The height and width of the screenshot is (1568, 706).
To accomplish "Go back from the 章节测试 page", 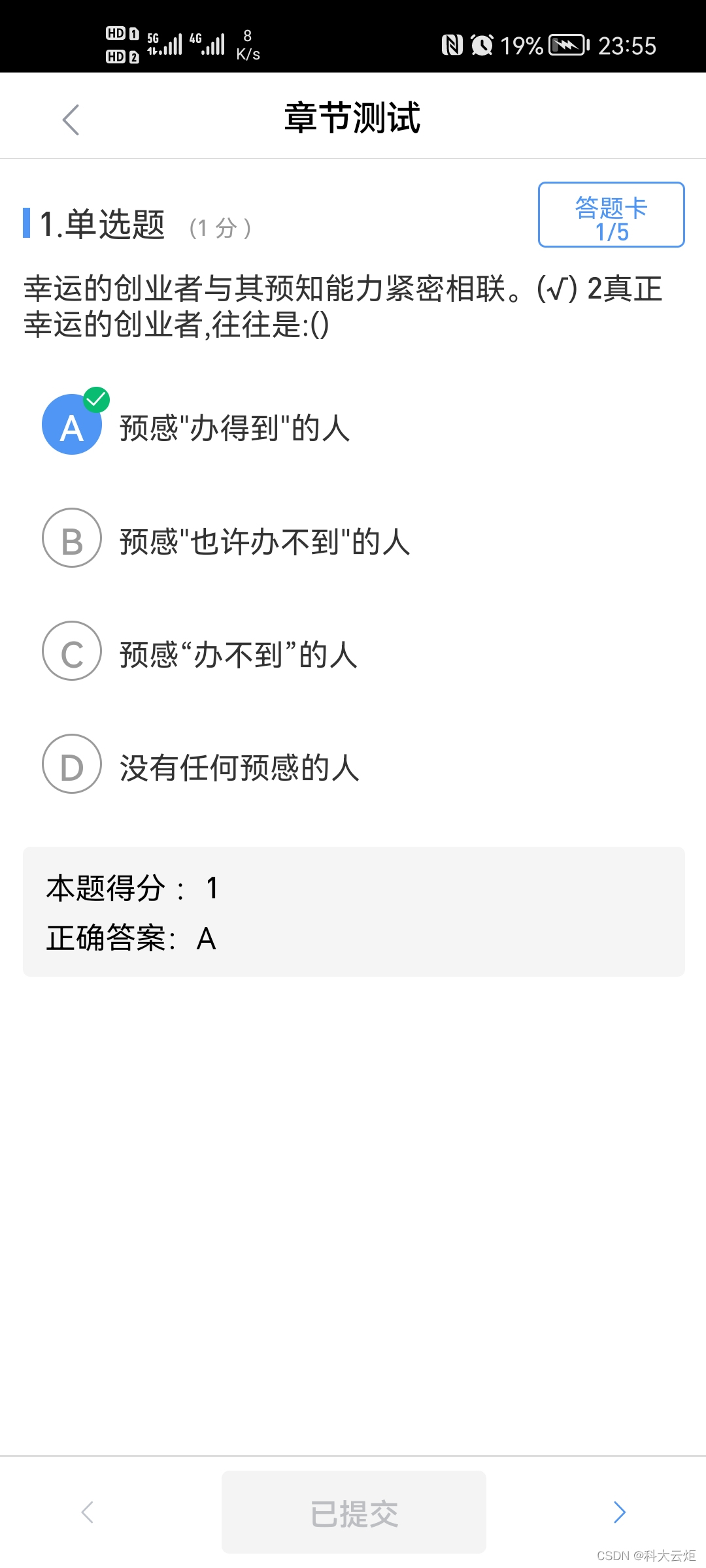I will click(71, 120).
